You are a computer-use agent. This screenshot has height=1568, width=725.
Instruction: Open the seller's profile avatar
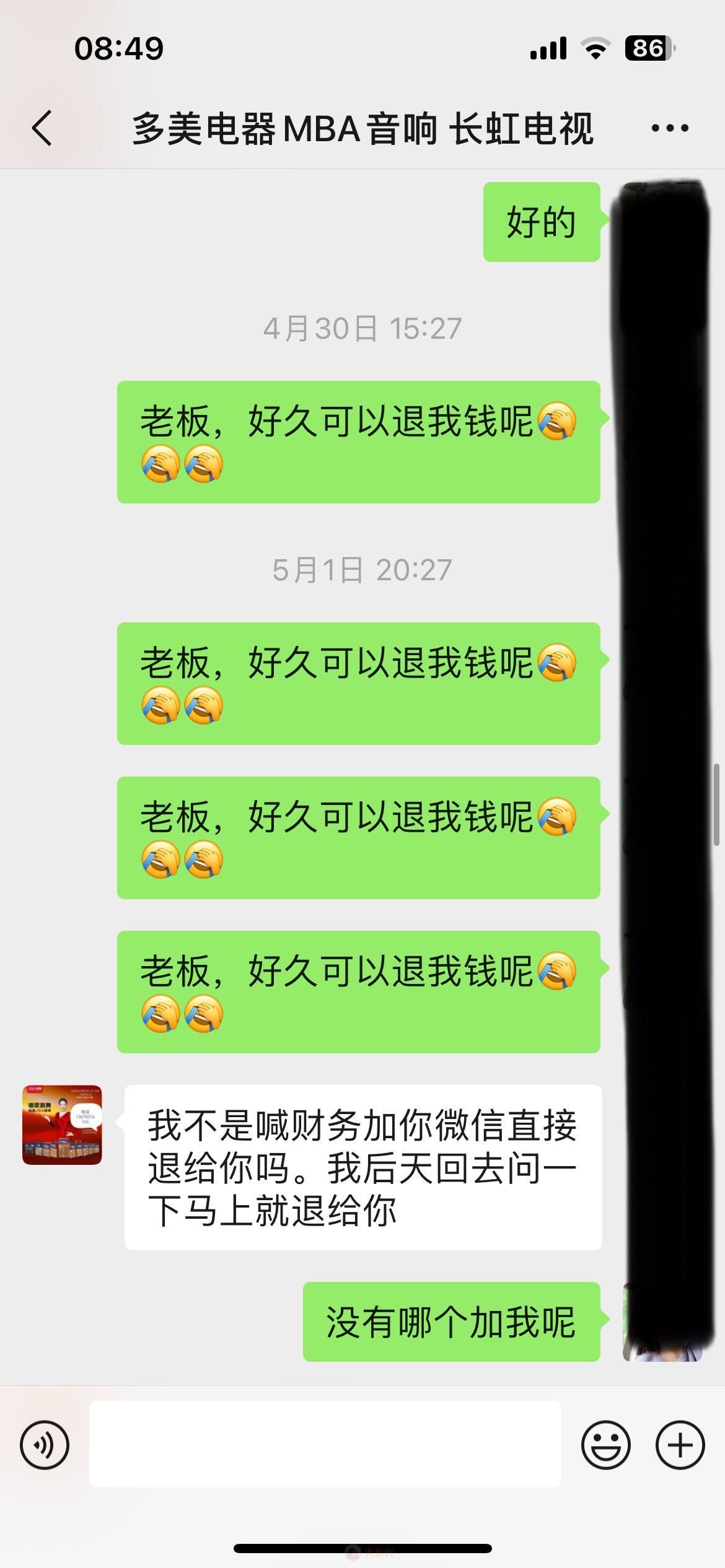[62, 1125]
